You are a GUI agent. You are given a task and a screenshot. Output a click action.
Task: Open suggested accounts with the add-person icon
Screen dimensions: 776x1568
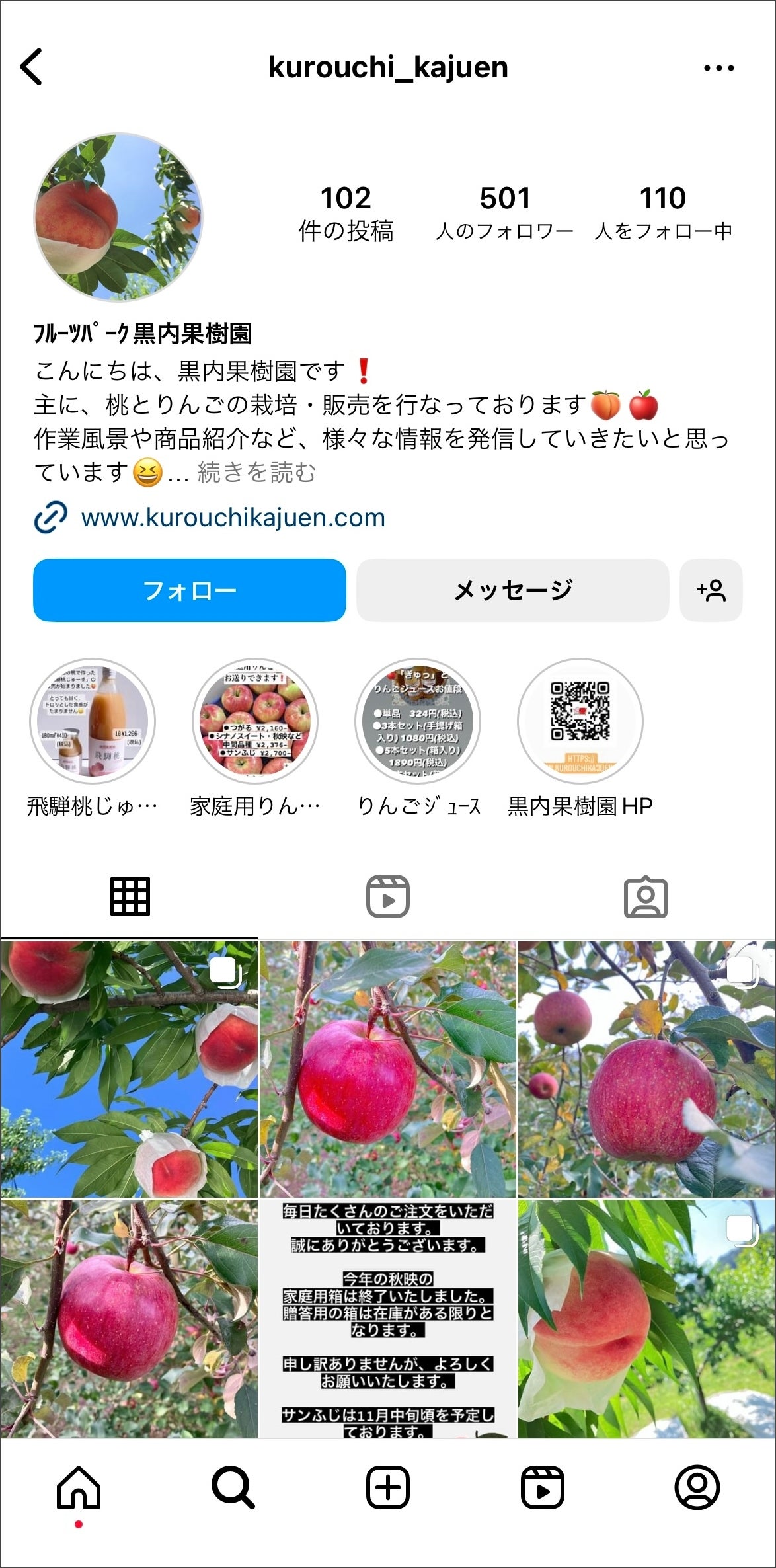[711, 590]
